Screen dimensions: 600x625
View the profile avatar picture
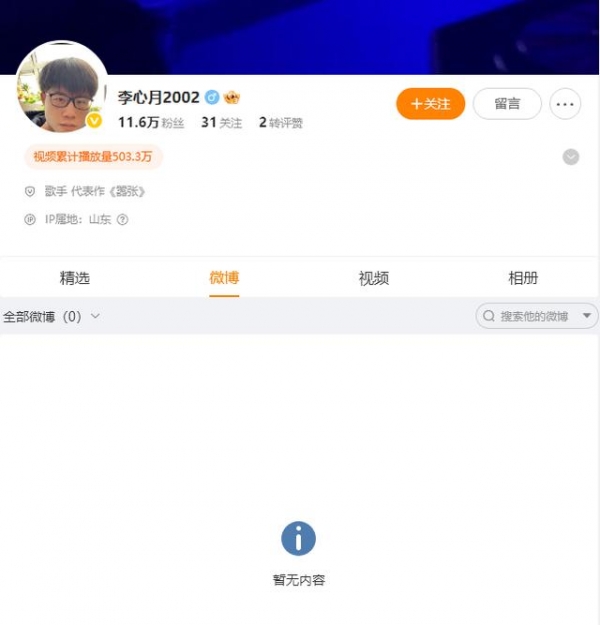pos(61,90)
